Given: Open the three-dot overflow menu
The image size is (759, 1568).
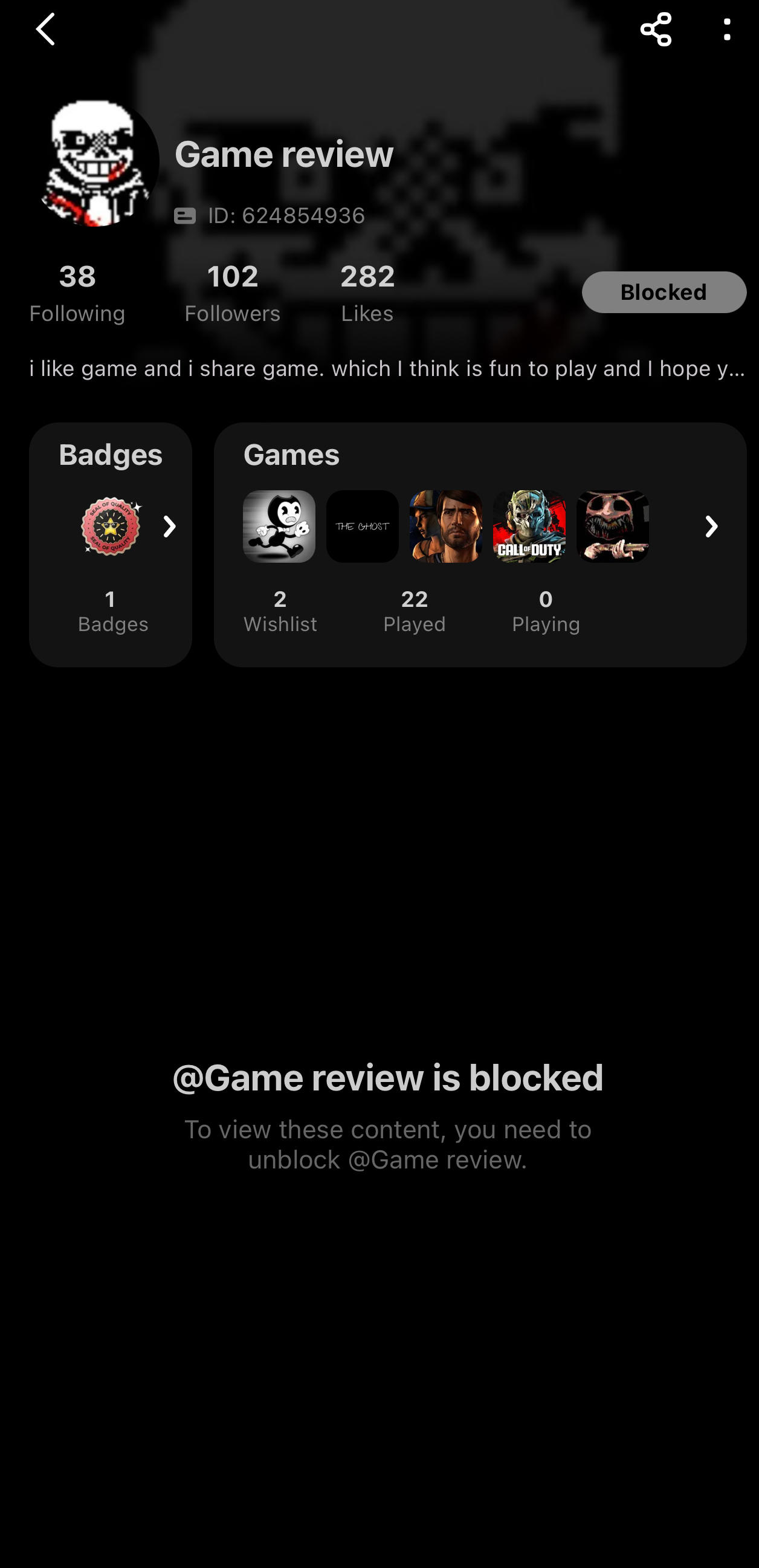Looking at the screenshot, I should [728, 29].
